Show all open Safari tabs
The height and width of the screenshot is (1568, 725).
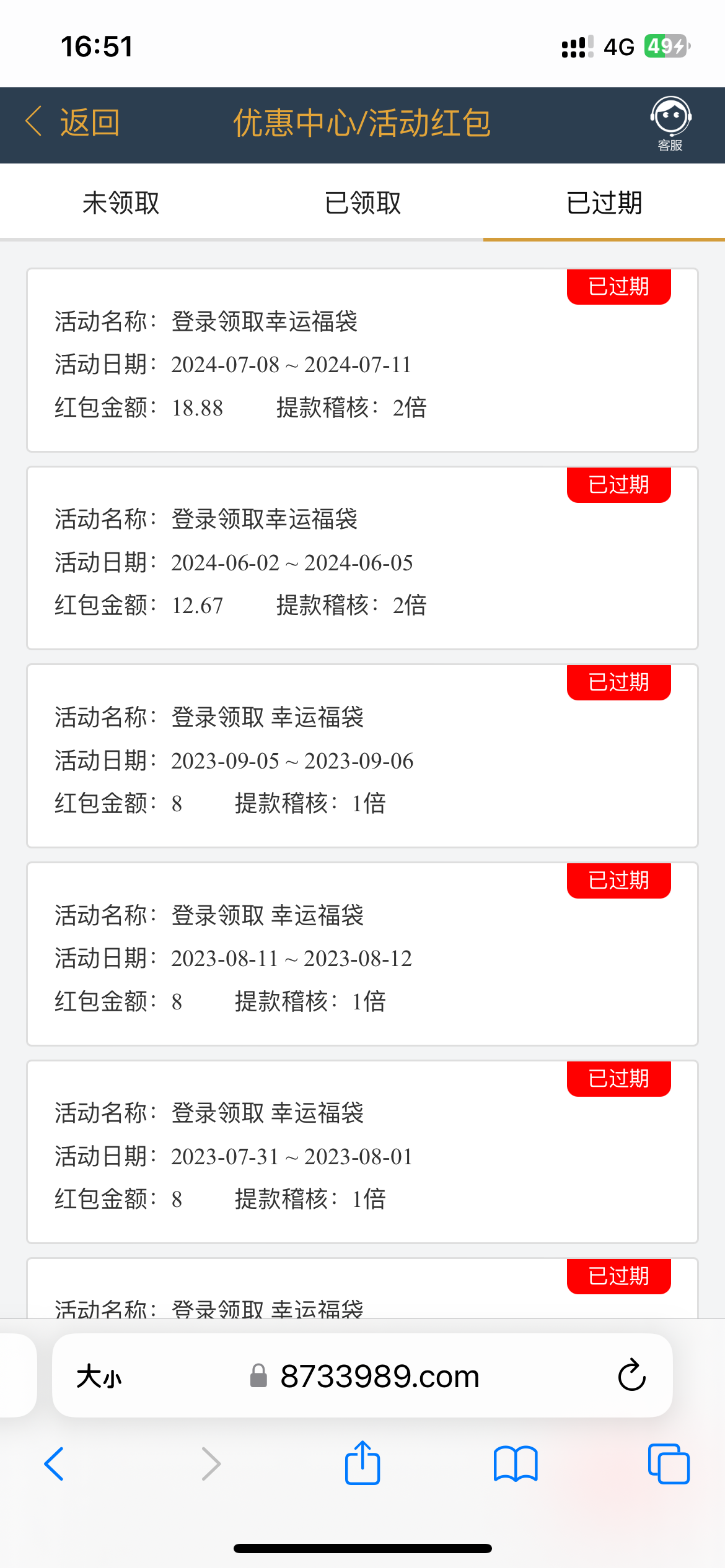668,1465
